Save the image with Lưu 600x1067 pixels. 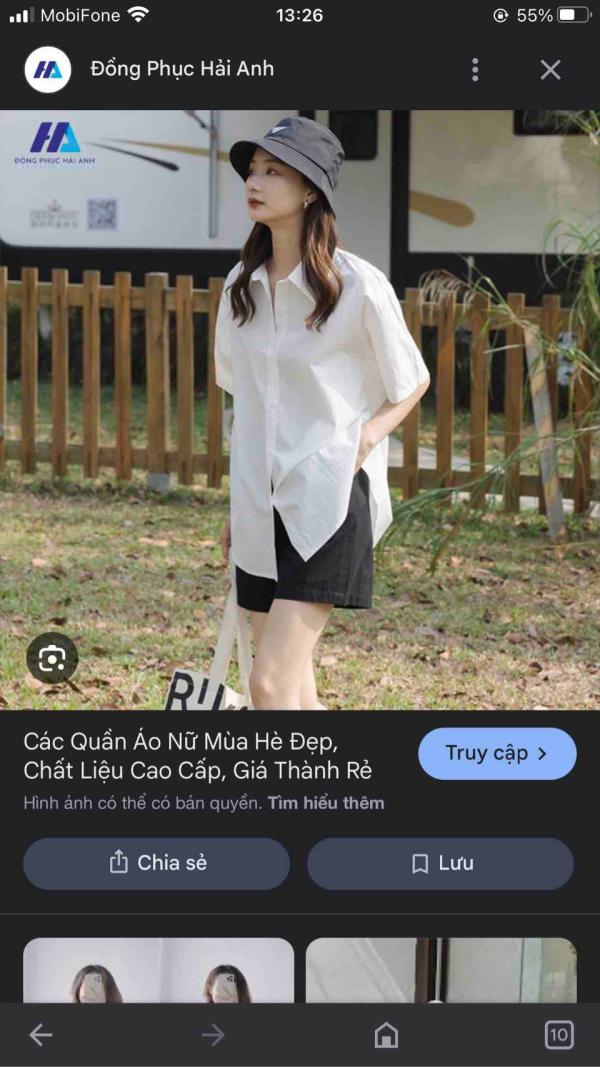point(440,863)
